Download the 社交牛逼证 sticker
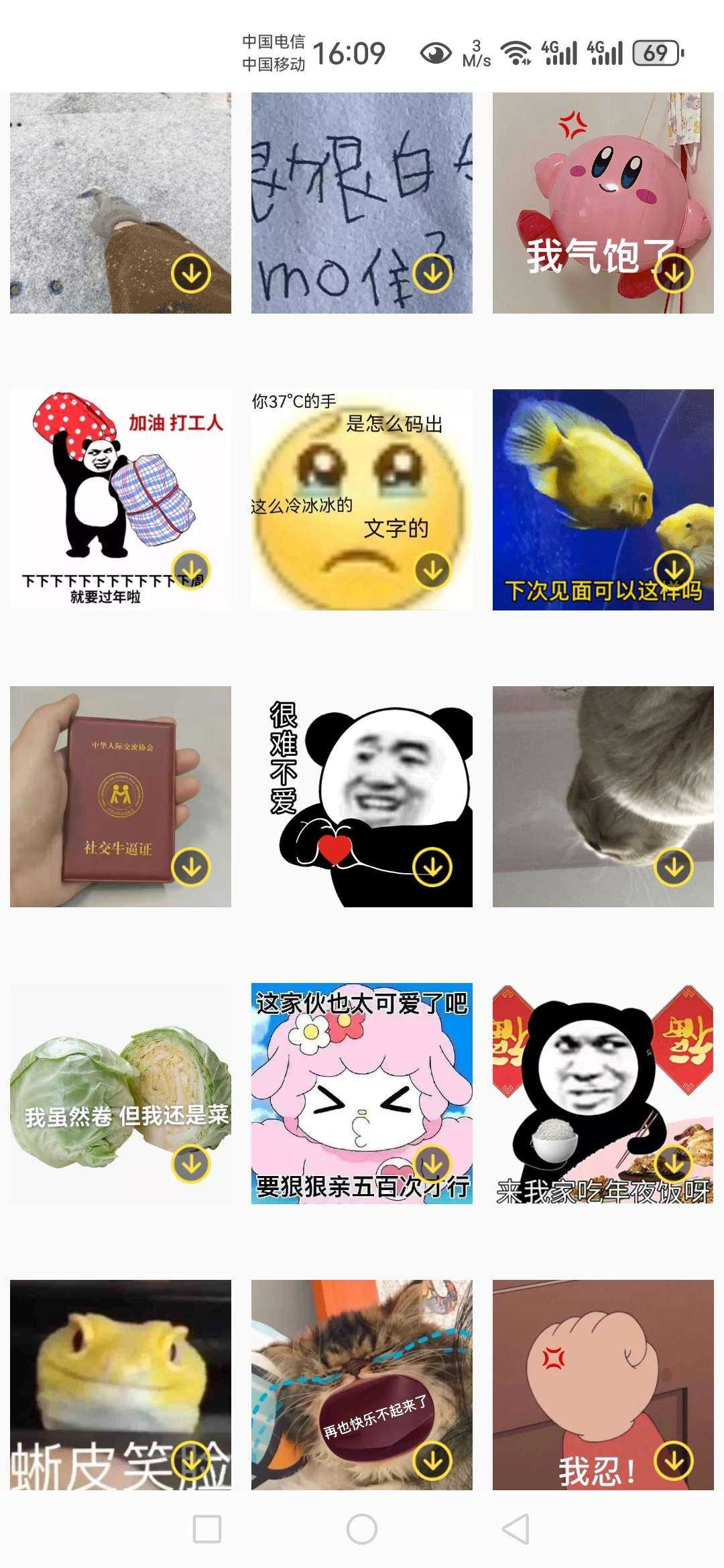This screenshot has height=1568, width=724. pos(191,867)
